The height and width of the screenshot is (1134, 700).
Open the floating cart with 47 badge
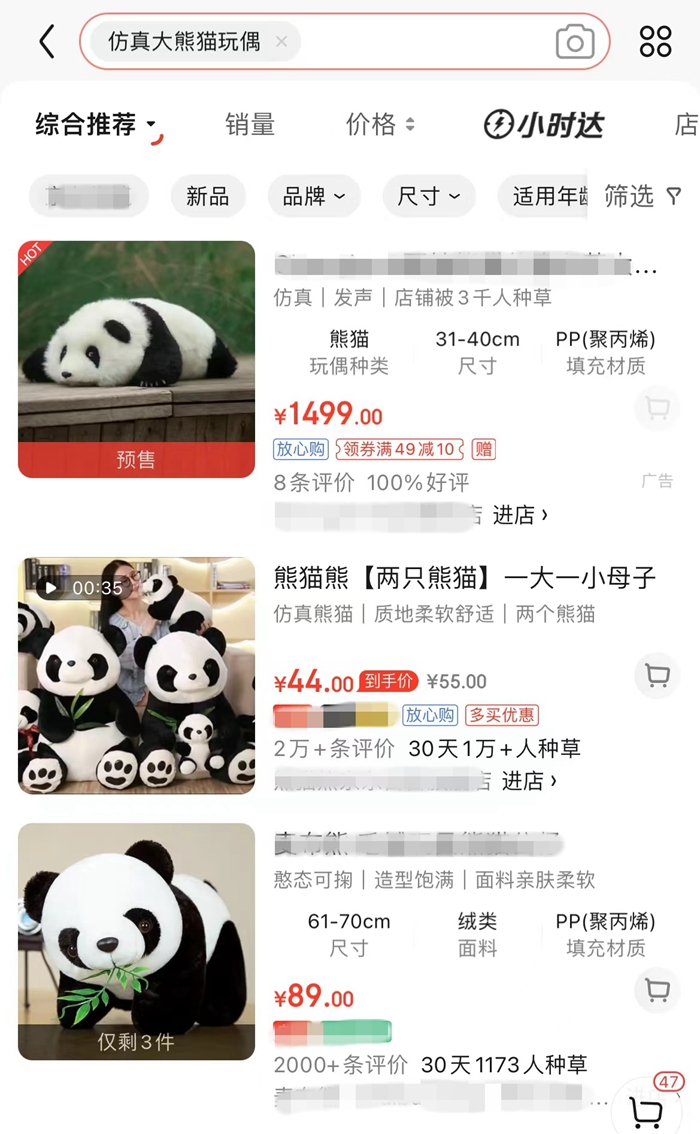pyautogui.click(x=648, y=1110)
